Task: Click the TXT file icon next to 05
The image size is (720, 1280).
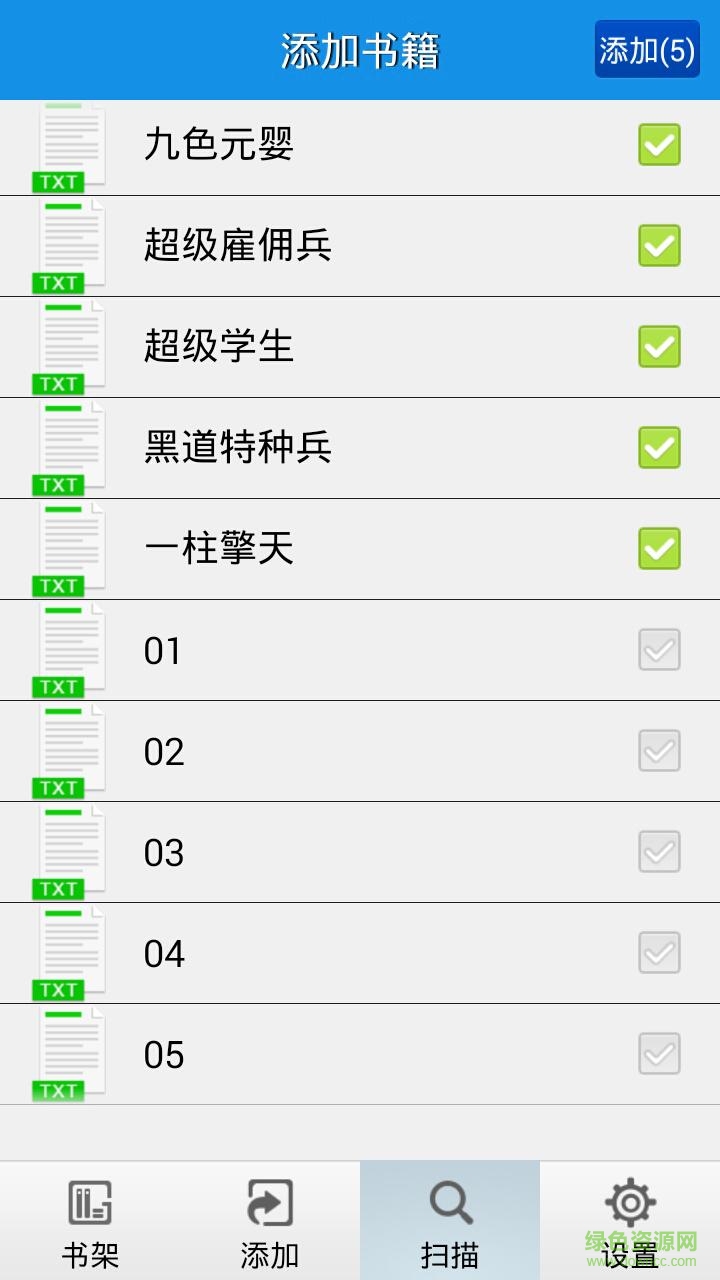Action: coord(70,1053)
